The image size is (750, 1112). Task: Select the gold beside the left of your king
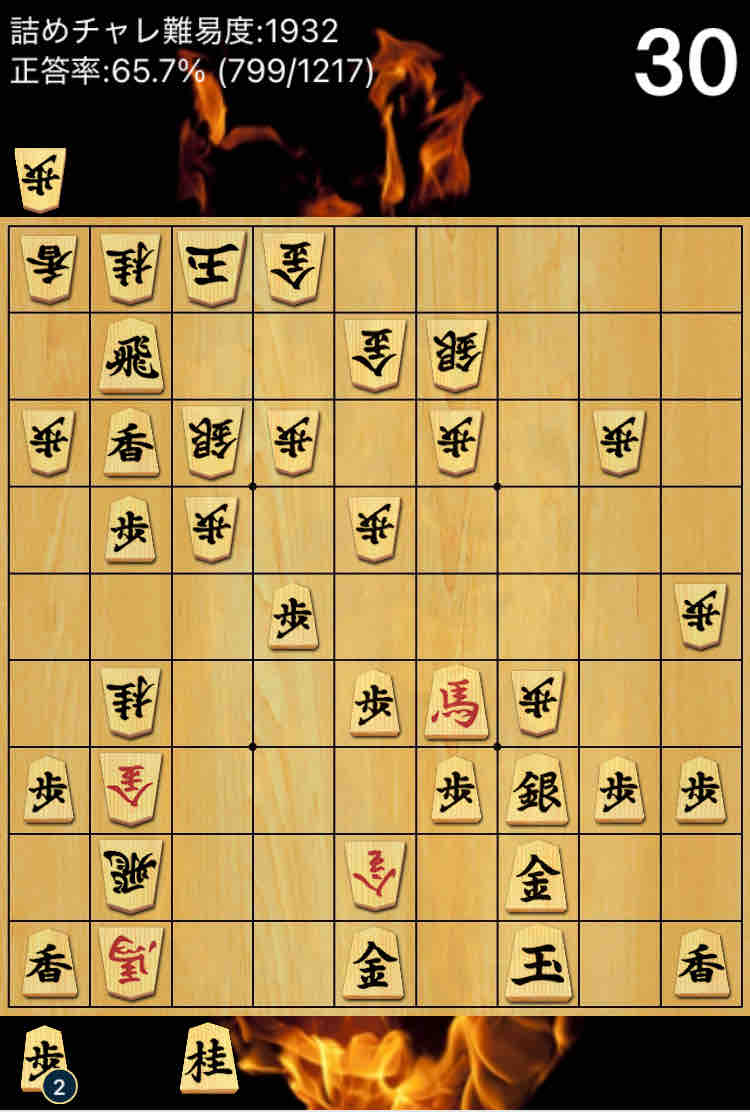[x=374, y=961]
